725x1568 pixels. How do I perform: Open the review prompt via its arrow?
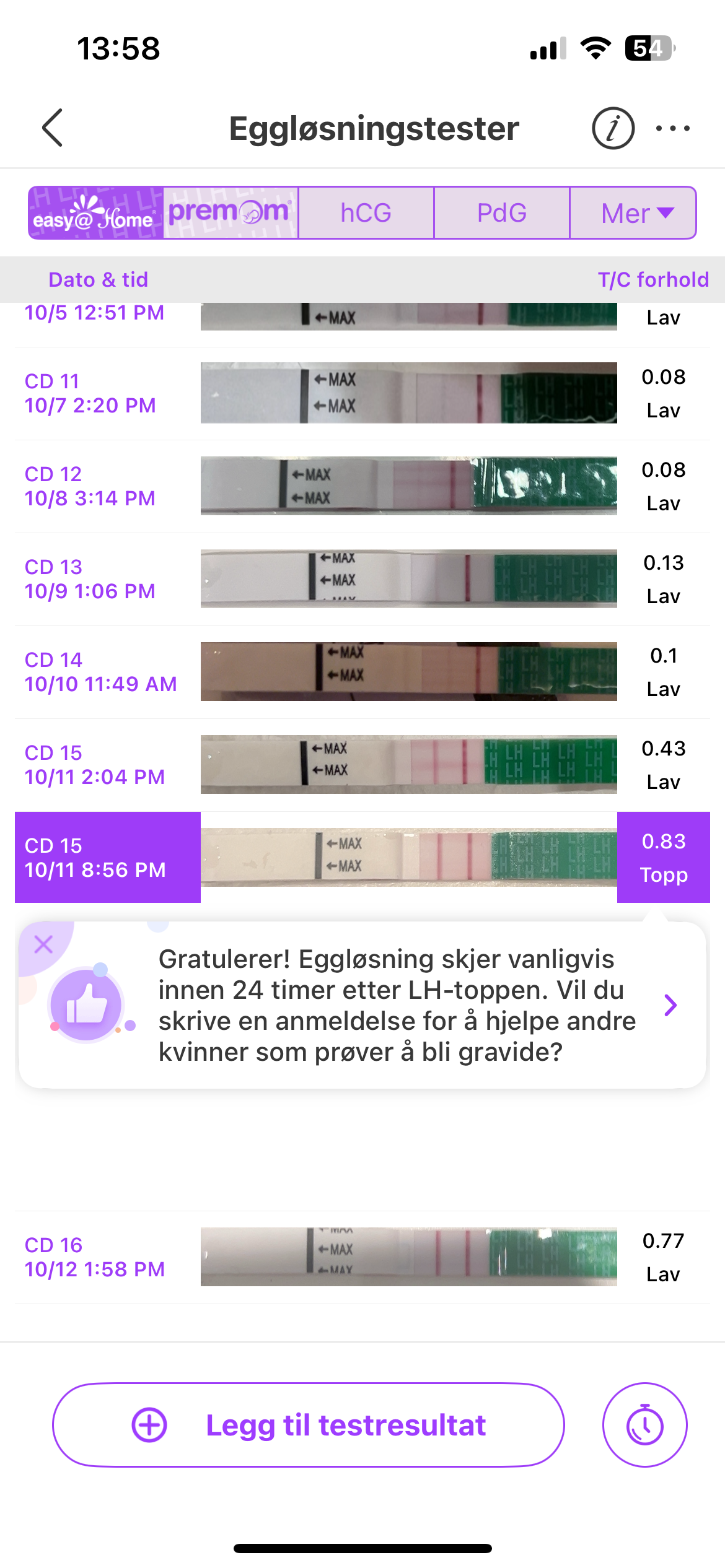[670, 1005]
